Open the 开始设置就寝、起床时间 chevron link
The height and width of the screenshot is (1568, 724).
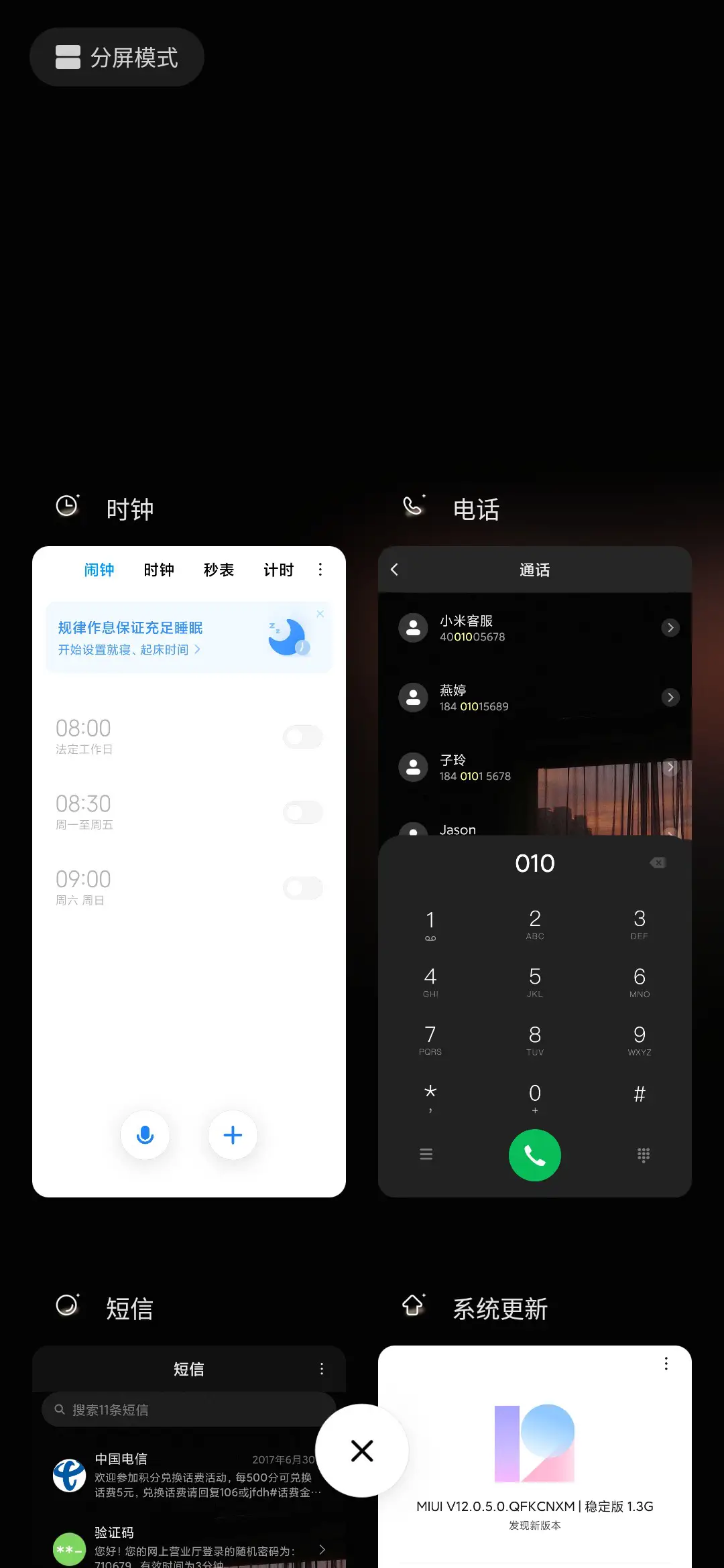197,649
